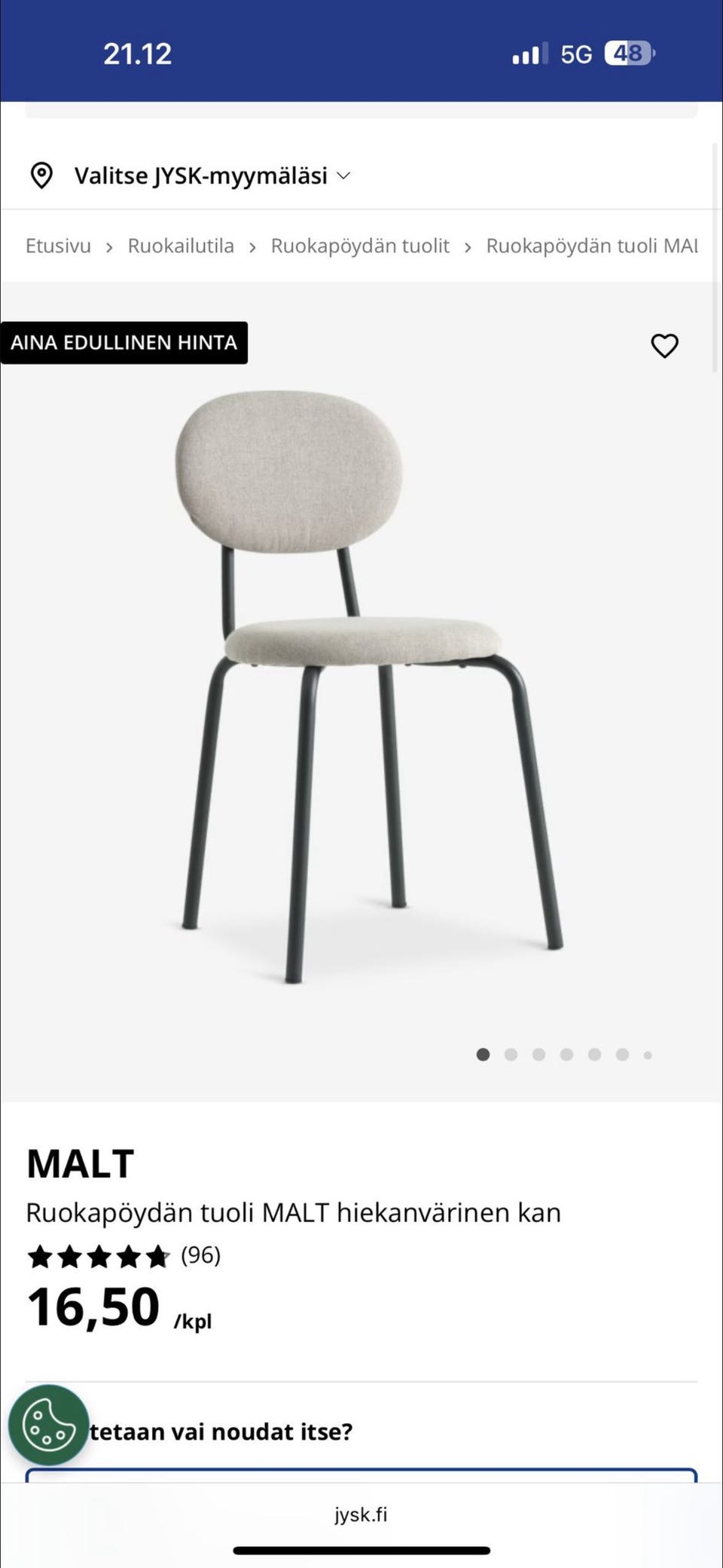Jump to the second product photo dot
This screenshot has height=1568, width=723.
(x=511, y=1055)
